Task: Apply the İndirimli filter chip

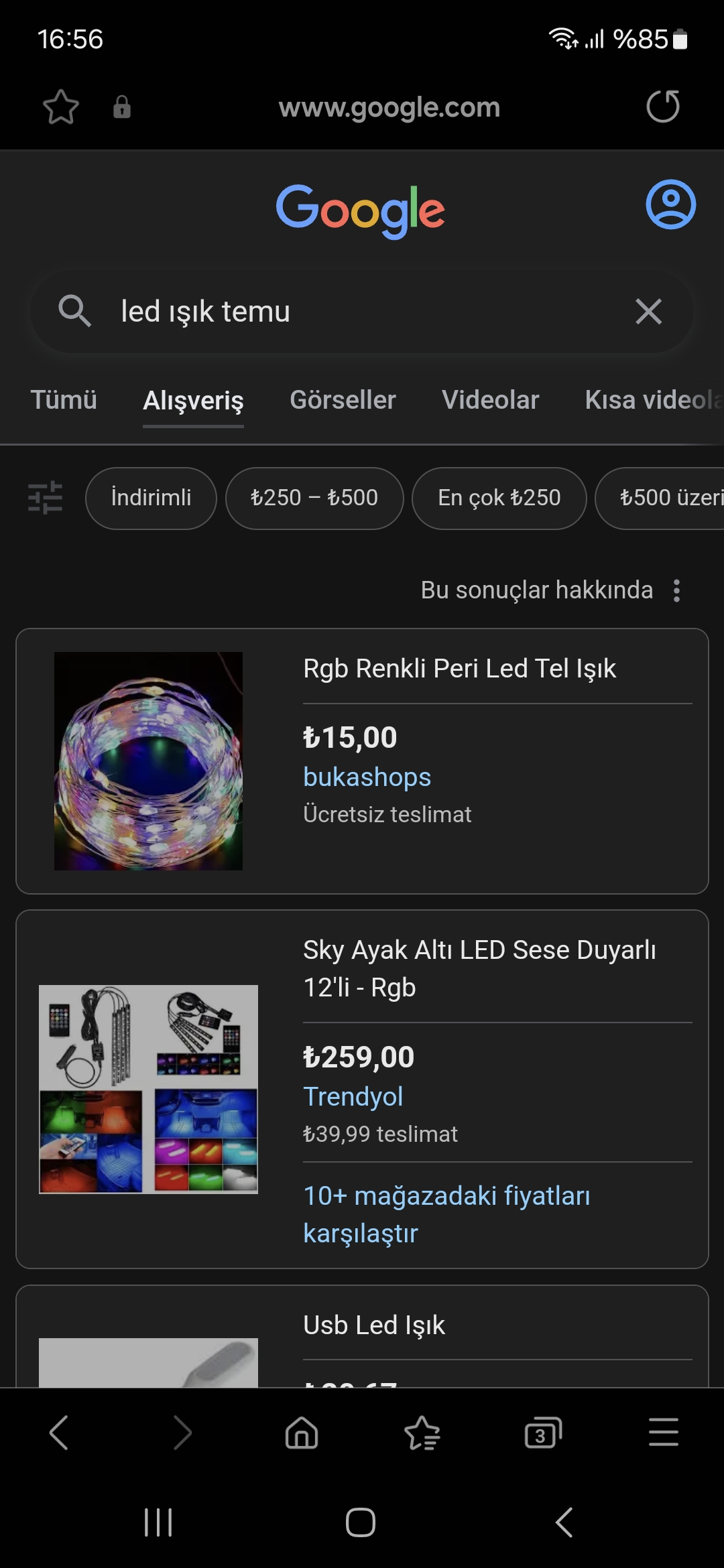Action: pyautogui.click(x=151, y=498)
